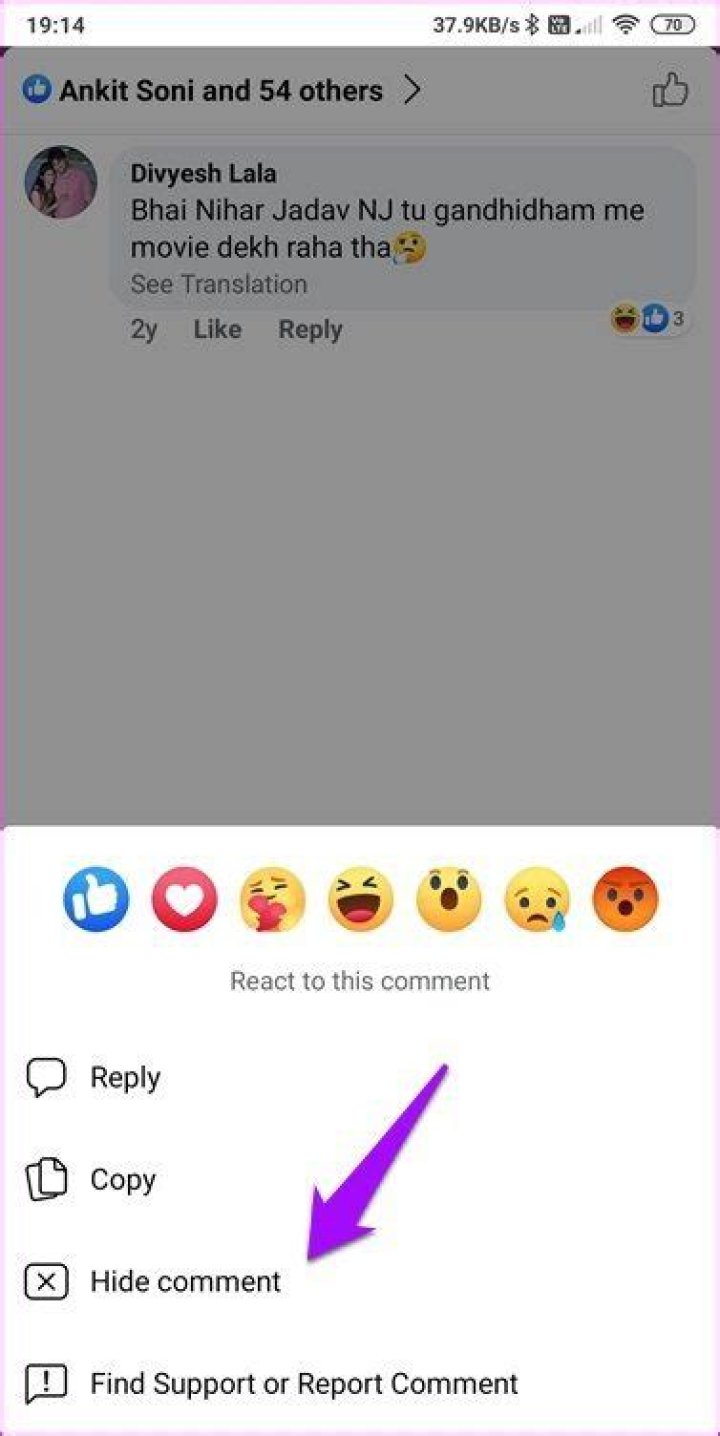Choose Hide comment option
720x1436 pixels.
click(x=185, y=1282)
